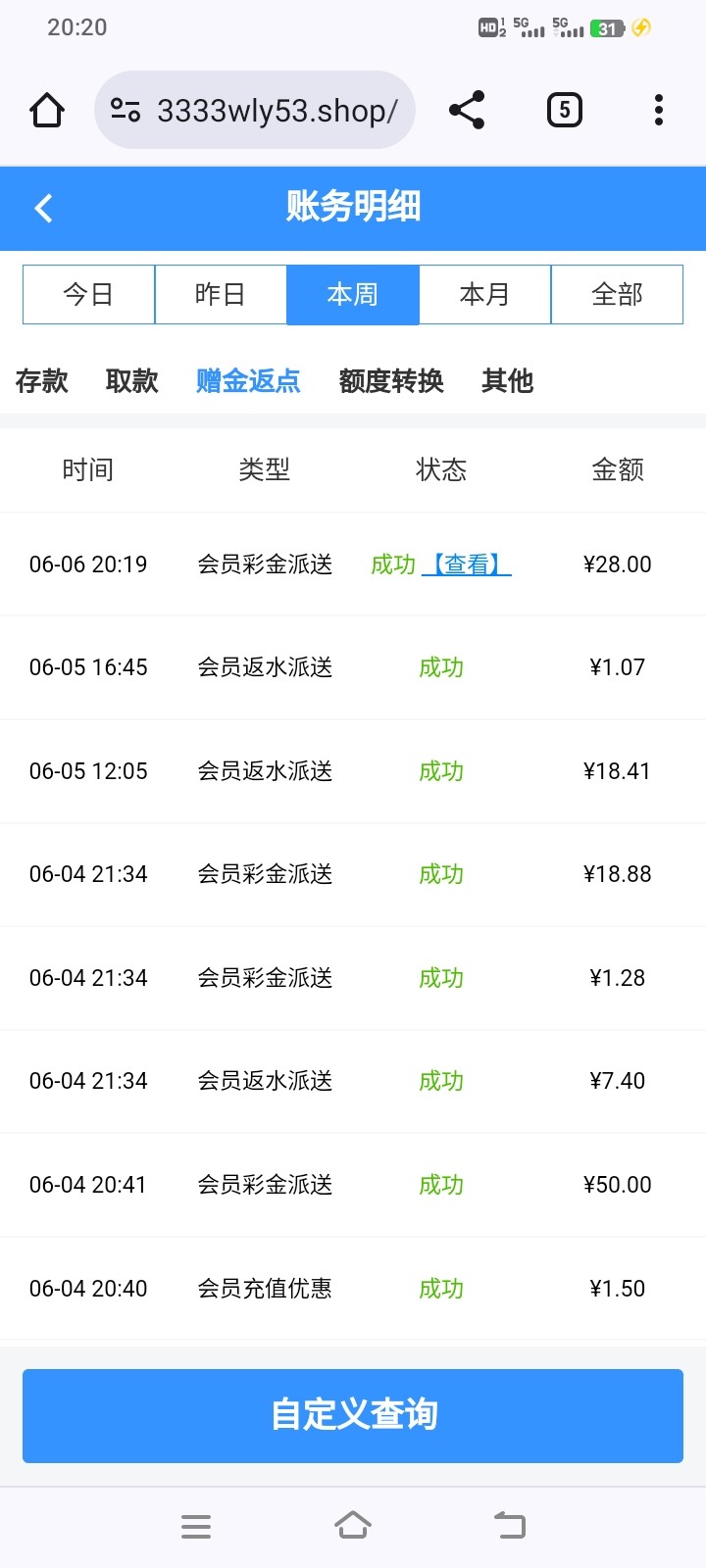Open the browser home page
This screenshot has width=706, height=1568.
[47, 110]
